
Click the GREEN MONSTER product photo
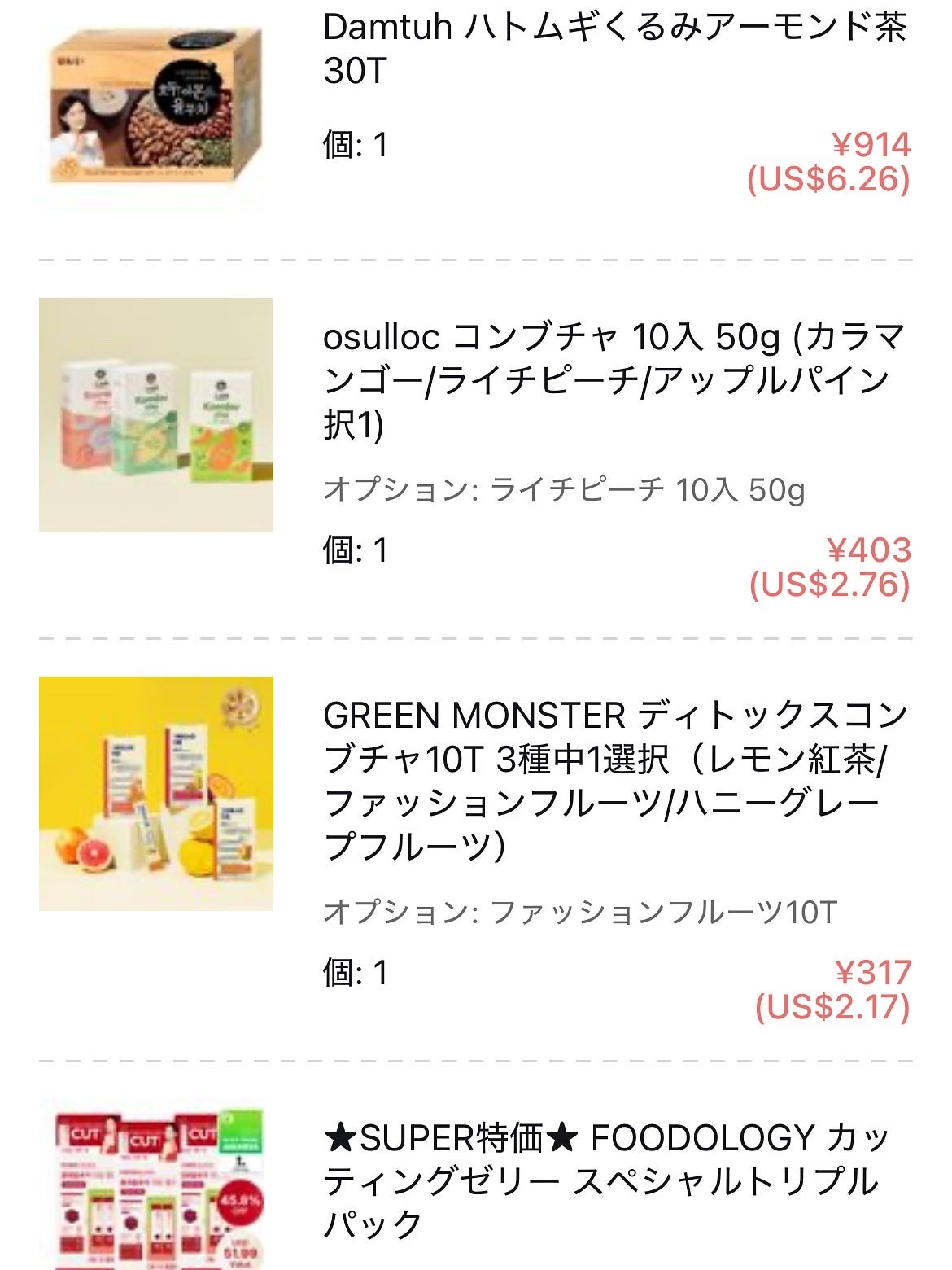point(155,794)
